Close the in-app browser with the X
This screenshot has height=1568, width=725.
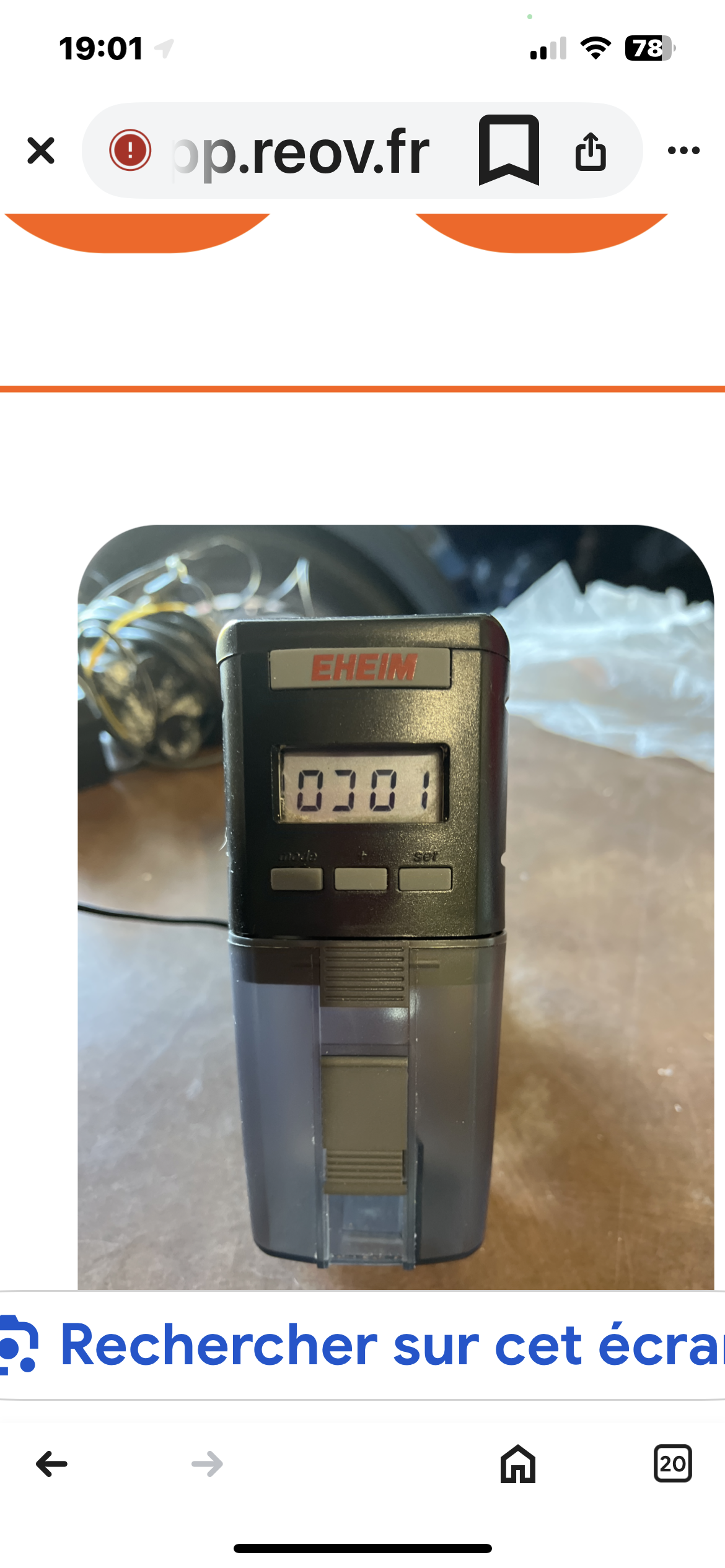(41, 150)
